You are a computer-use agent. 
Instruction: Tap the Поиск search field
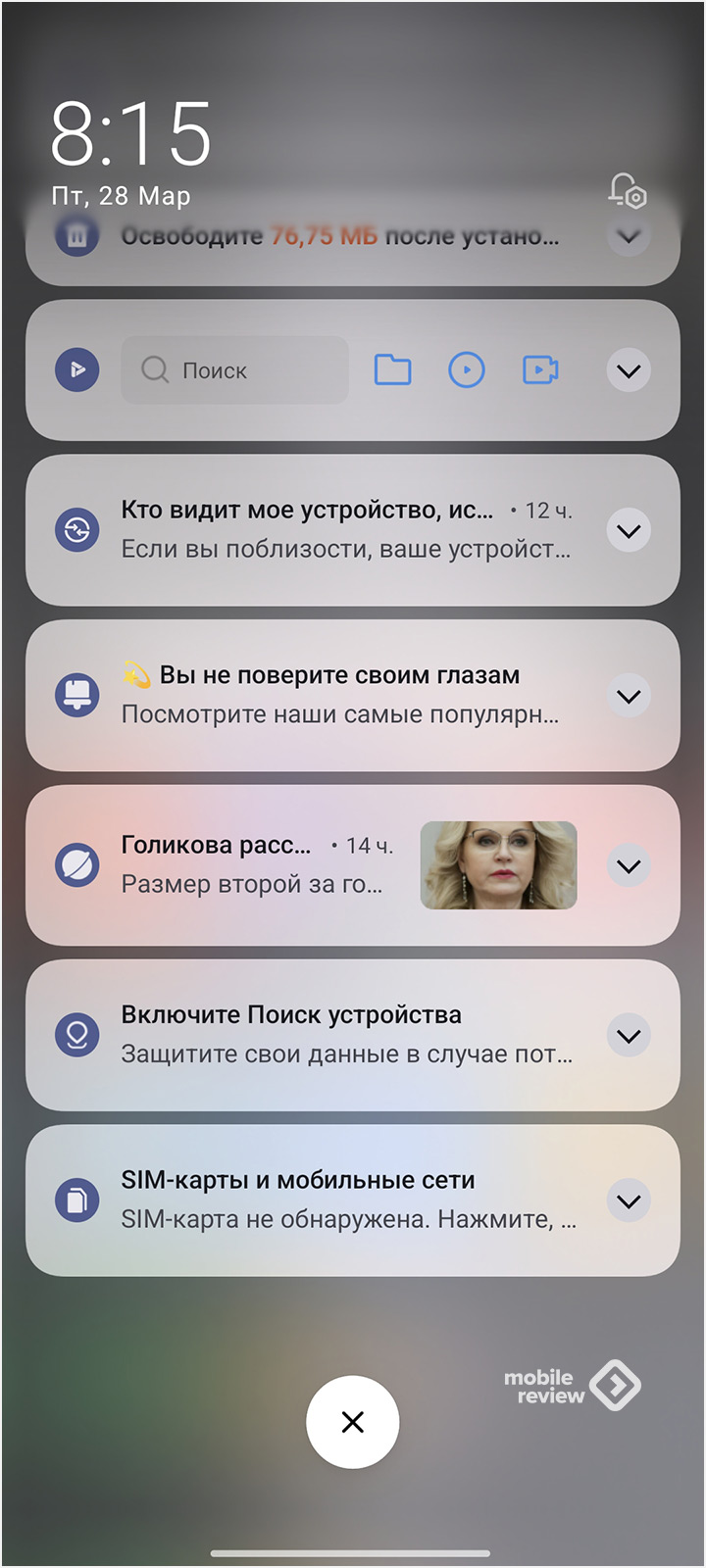(235, 370)
